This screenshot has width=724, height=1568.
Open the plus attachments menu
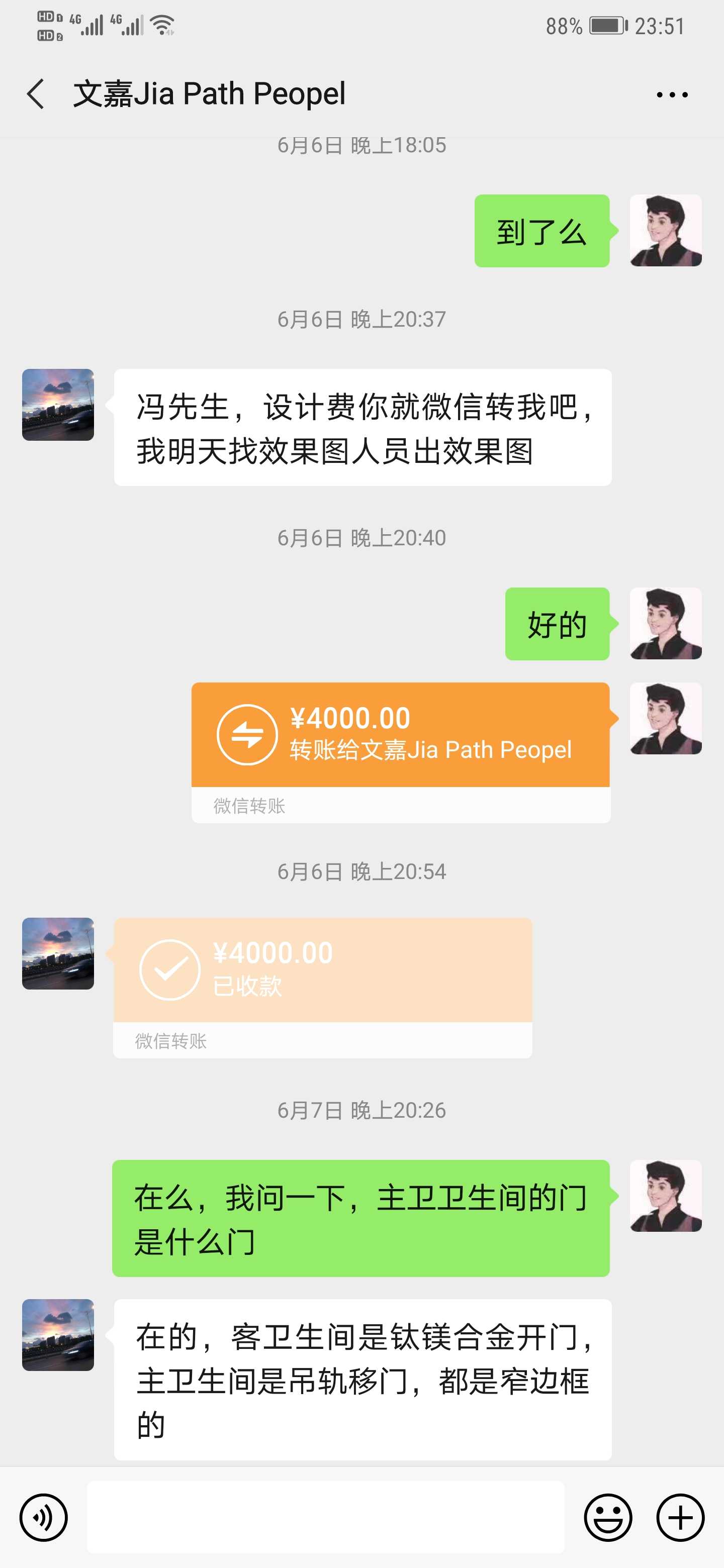[680, 1517]
